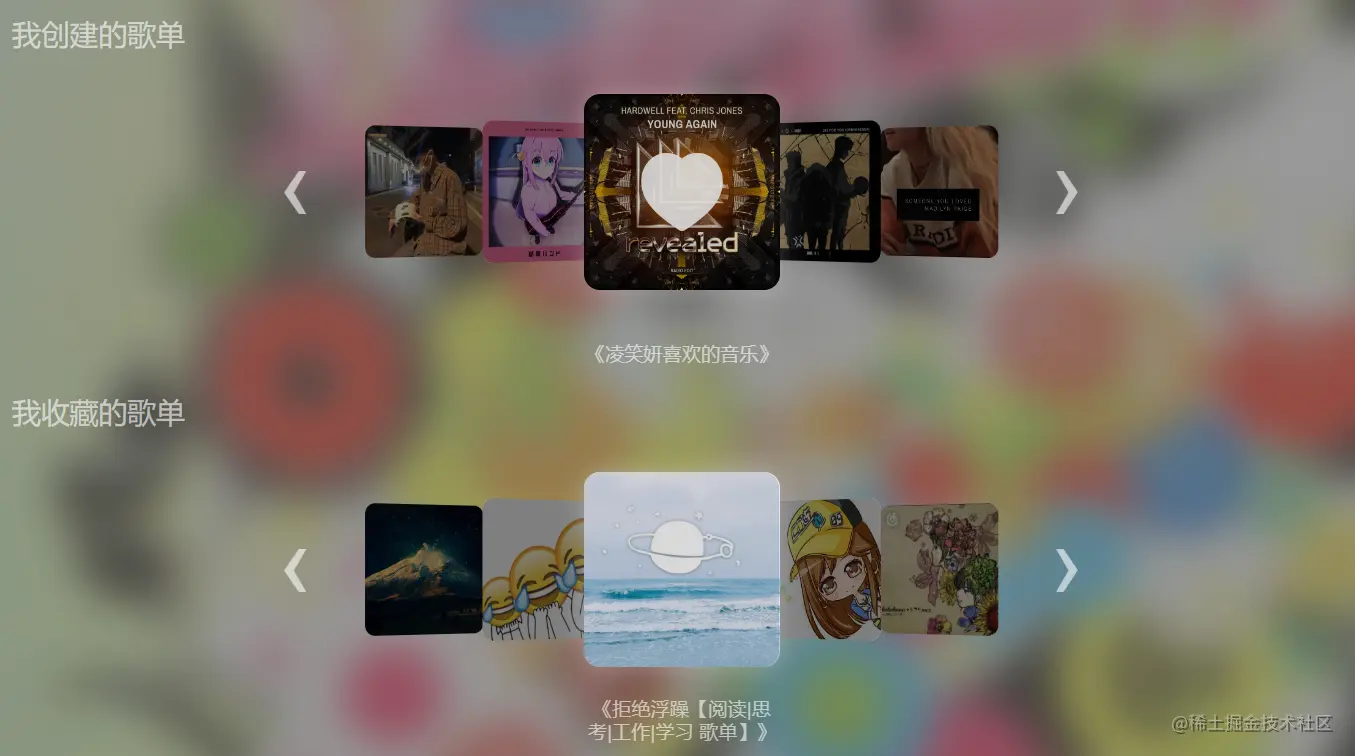Select the silhouetted people album cover
This screenshot has width=1355, height=756.
831,192
